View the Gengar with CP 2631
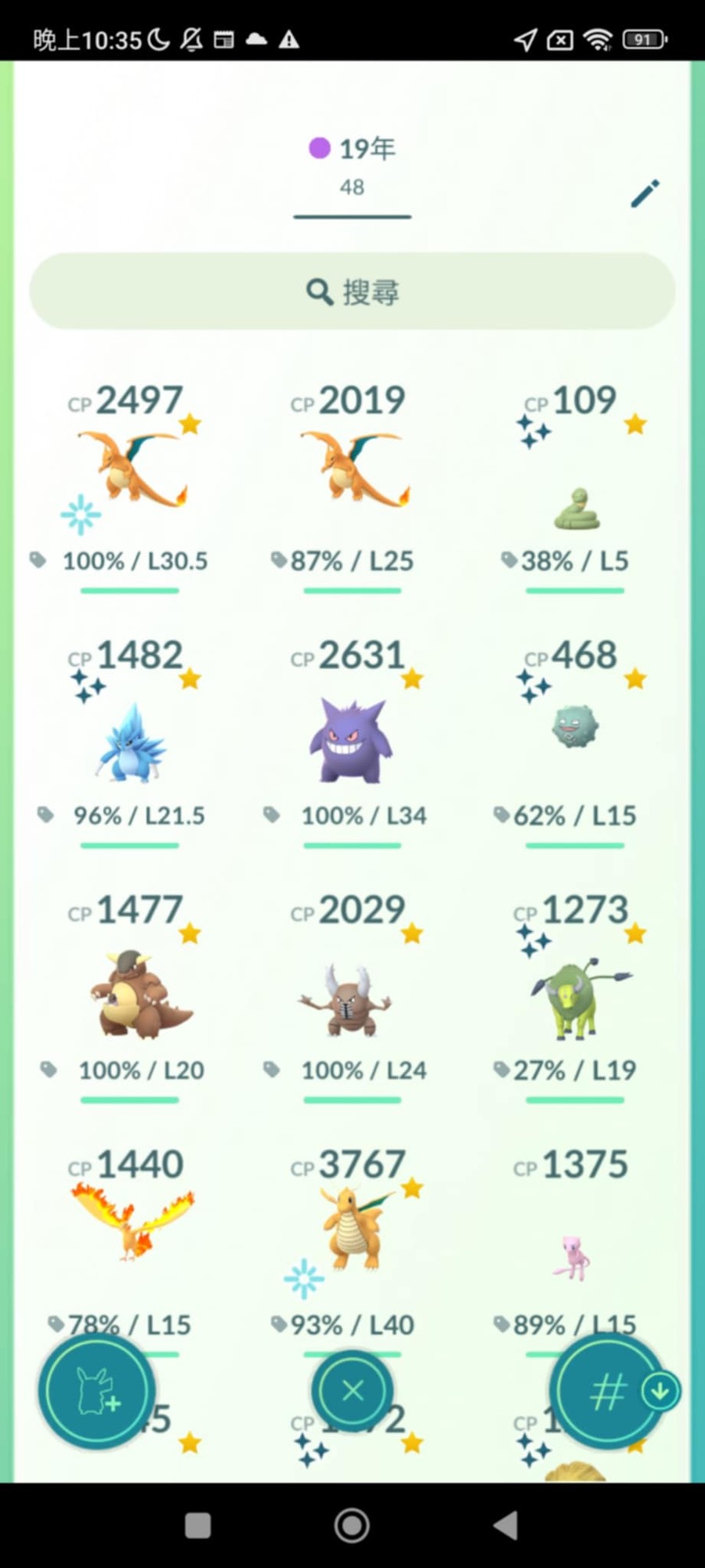 point(352,741)
